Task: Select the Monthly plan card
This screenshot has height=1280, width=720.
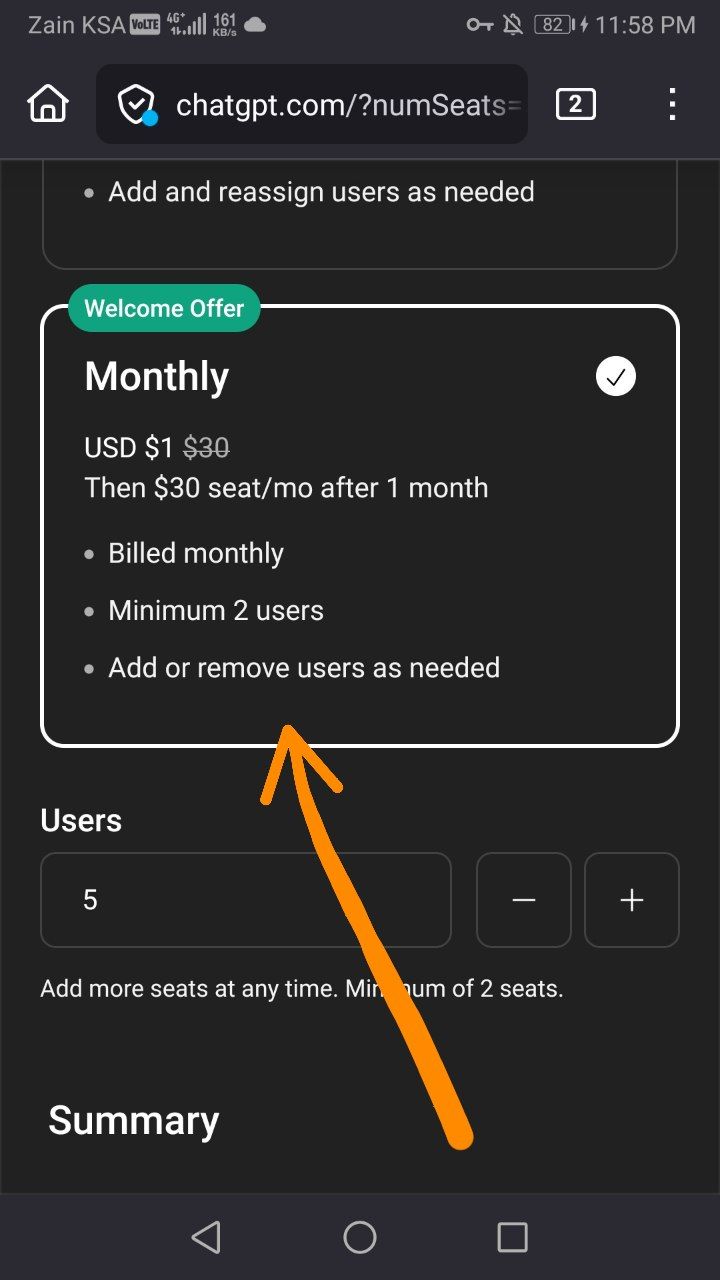Action: [360, 525]
